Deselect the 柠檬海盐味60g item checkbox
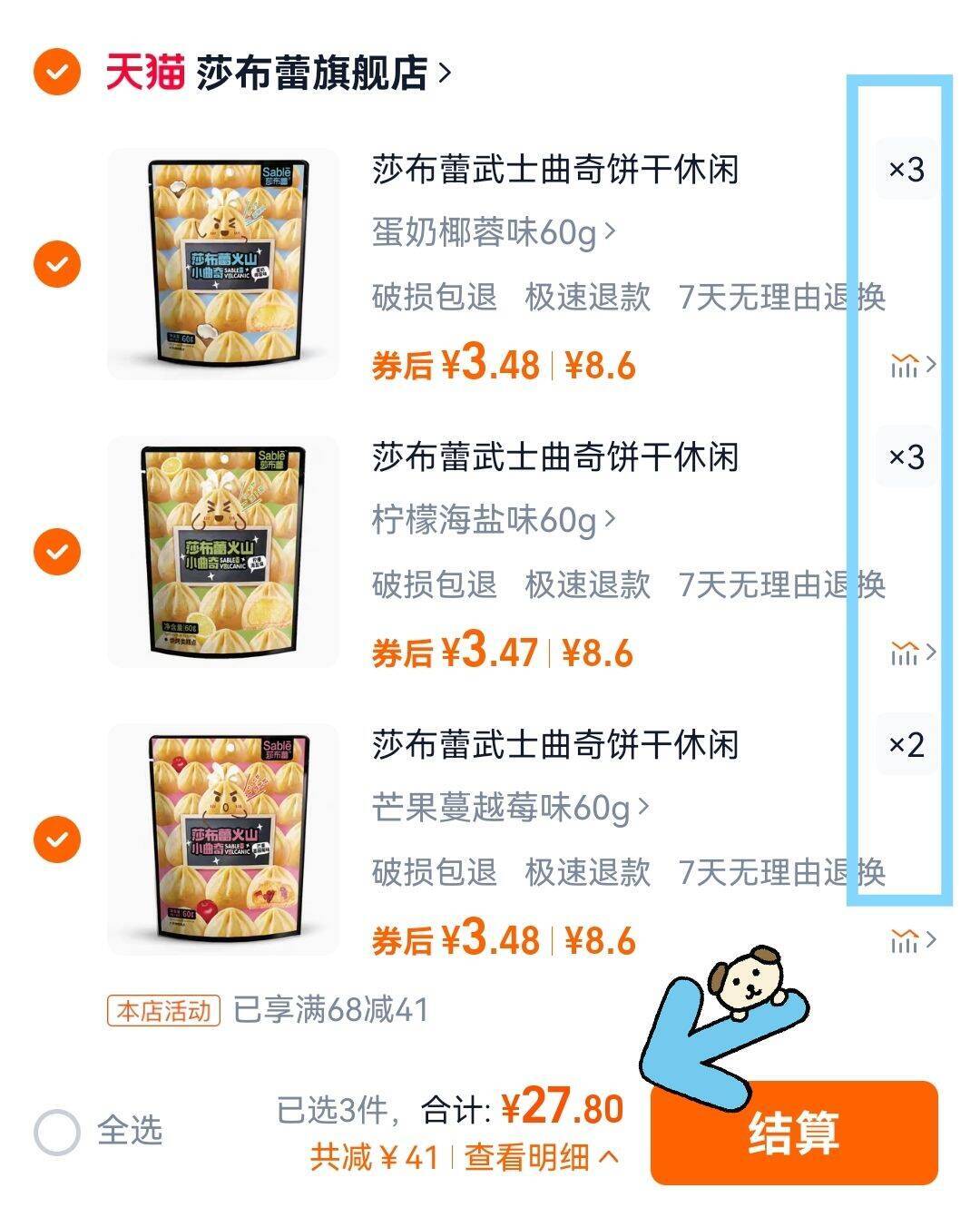Screen dimensions: 980x1217 [x=57, y=552]
